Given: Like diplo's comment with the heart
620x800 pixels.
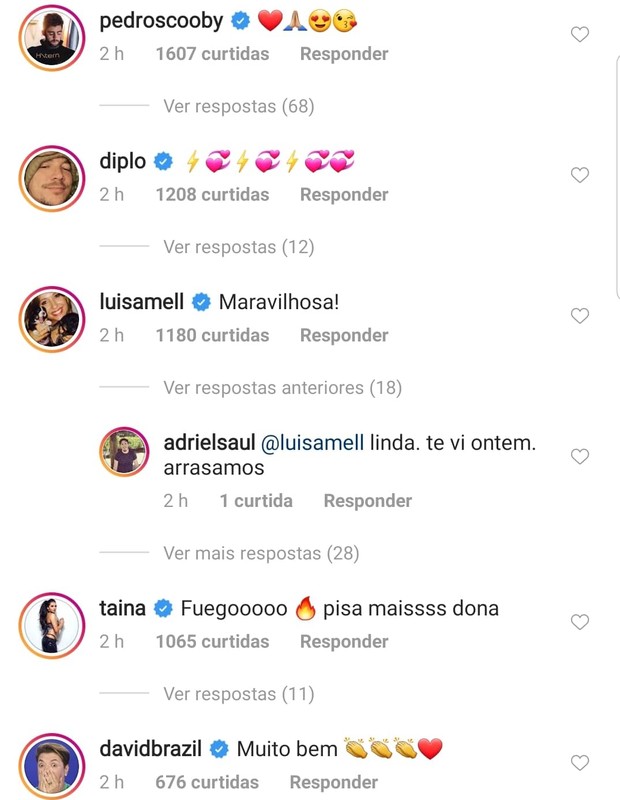Looking at the screenshot, I should 579,175.
